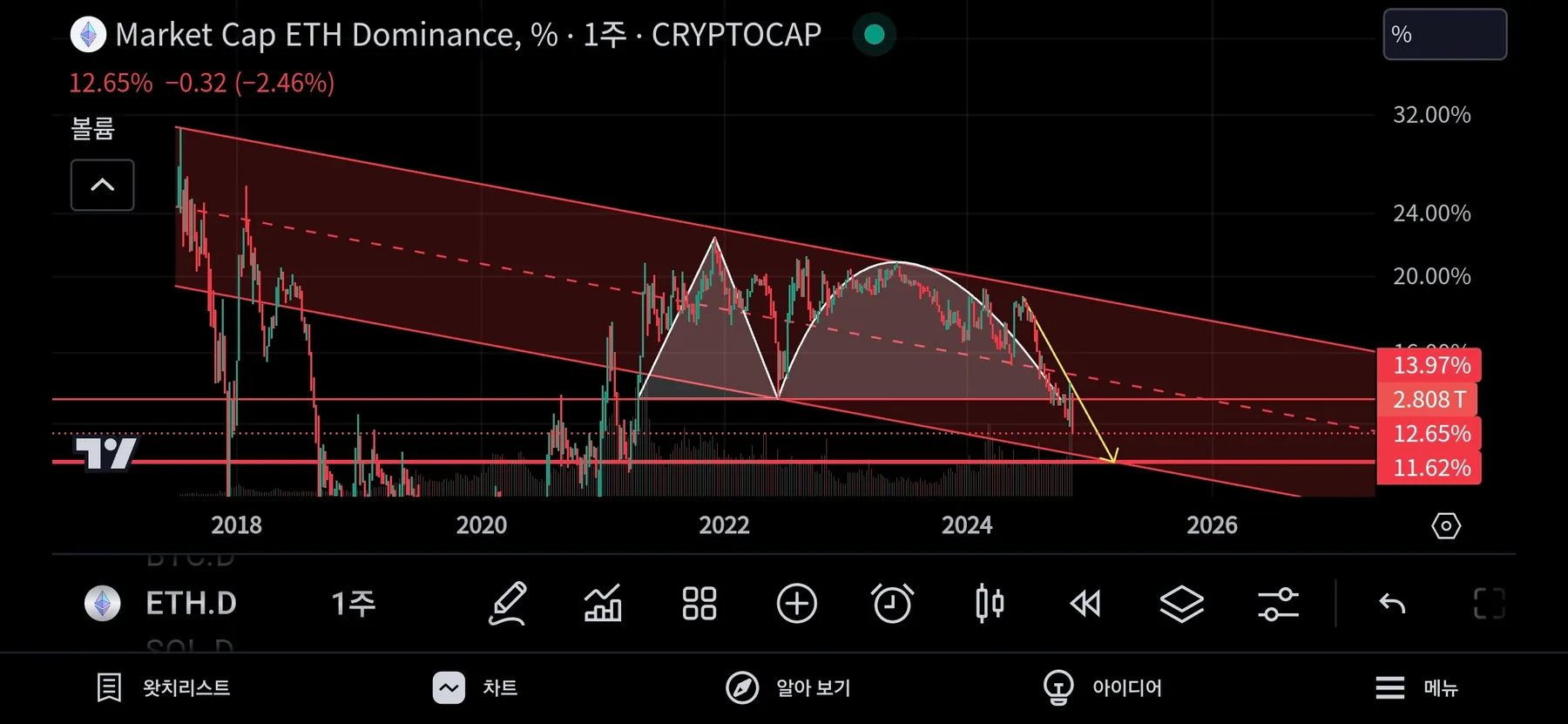The image size is (1568, 724).
Task: Open the chart layout grid
Action: tap(699, 603)
